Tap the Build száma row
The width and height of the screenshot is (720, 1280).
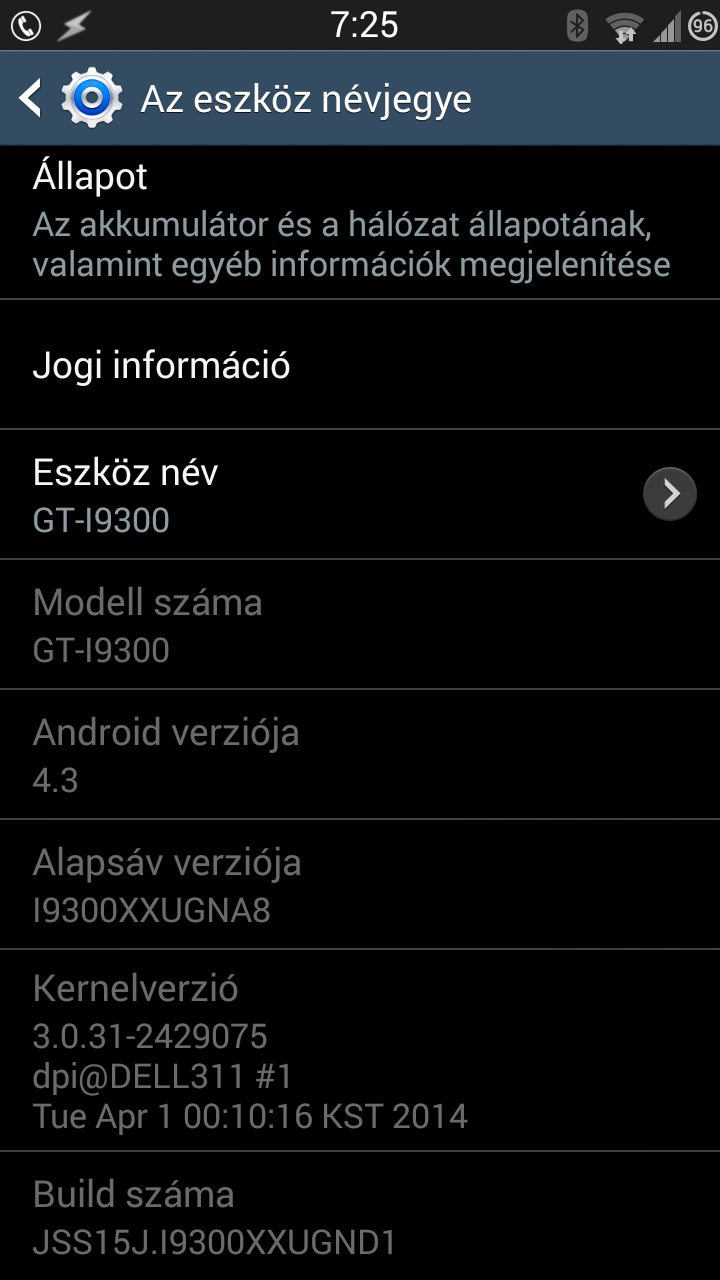tap(360, 1216)
